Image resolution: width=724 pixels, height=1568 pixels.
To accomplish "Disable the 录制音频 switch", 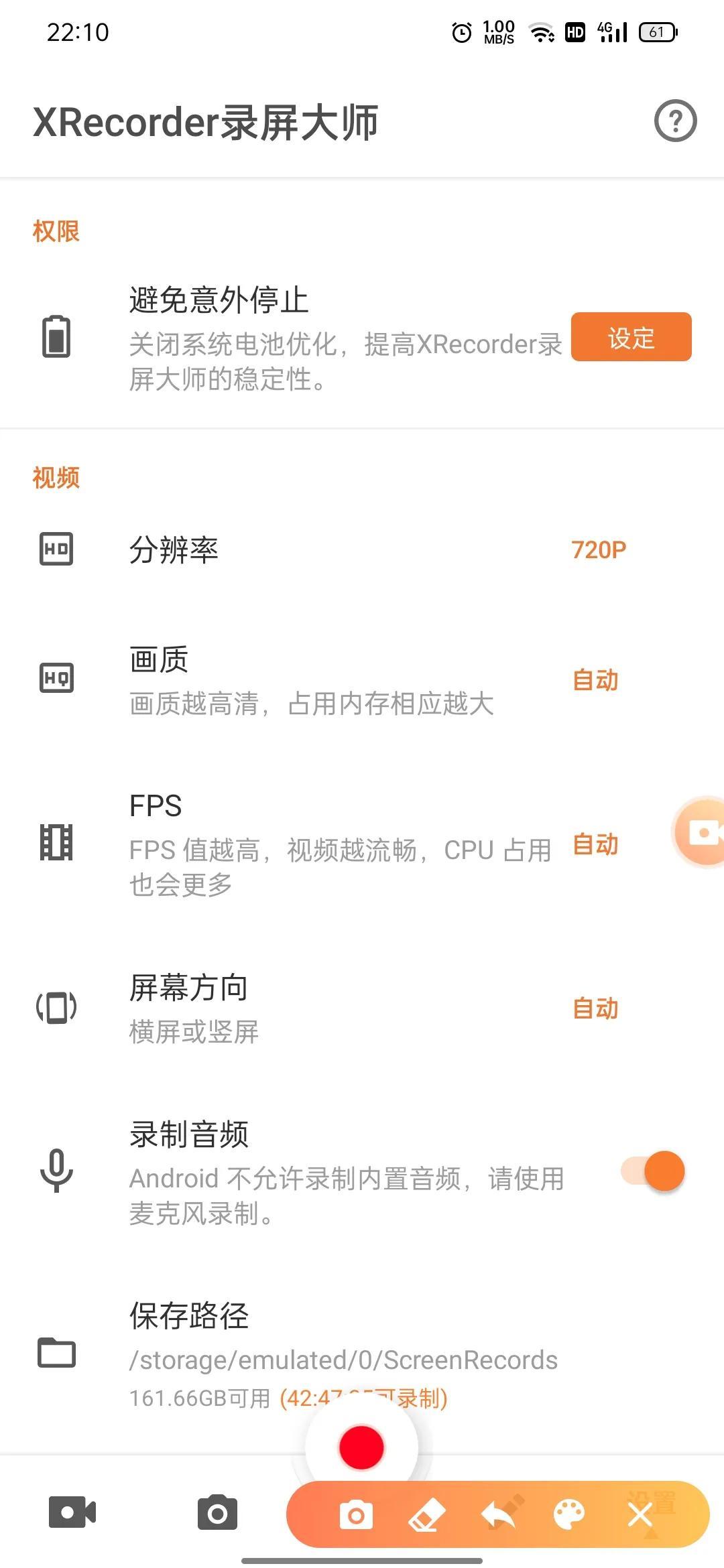I will coord(654,1171).
